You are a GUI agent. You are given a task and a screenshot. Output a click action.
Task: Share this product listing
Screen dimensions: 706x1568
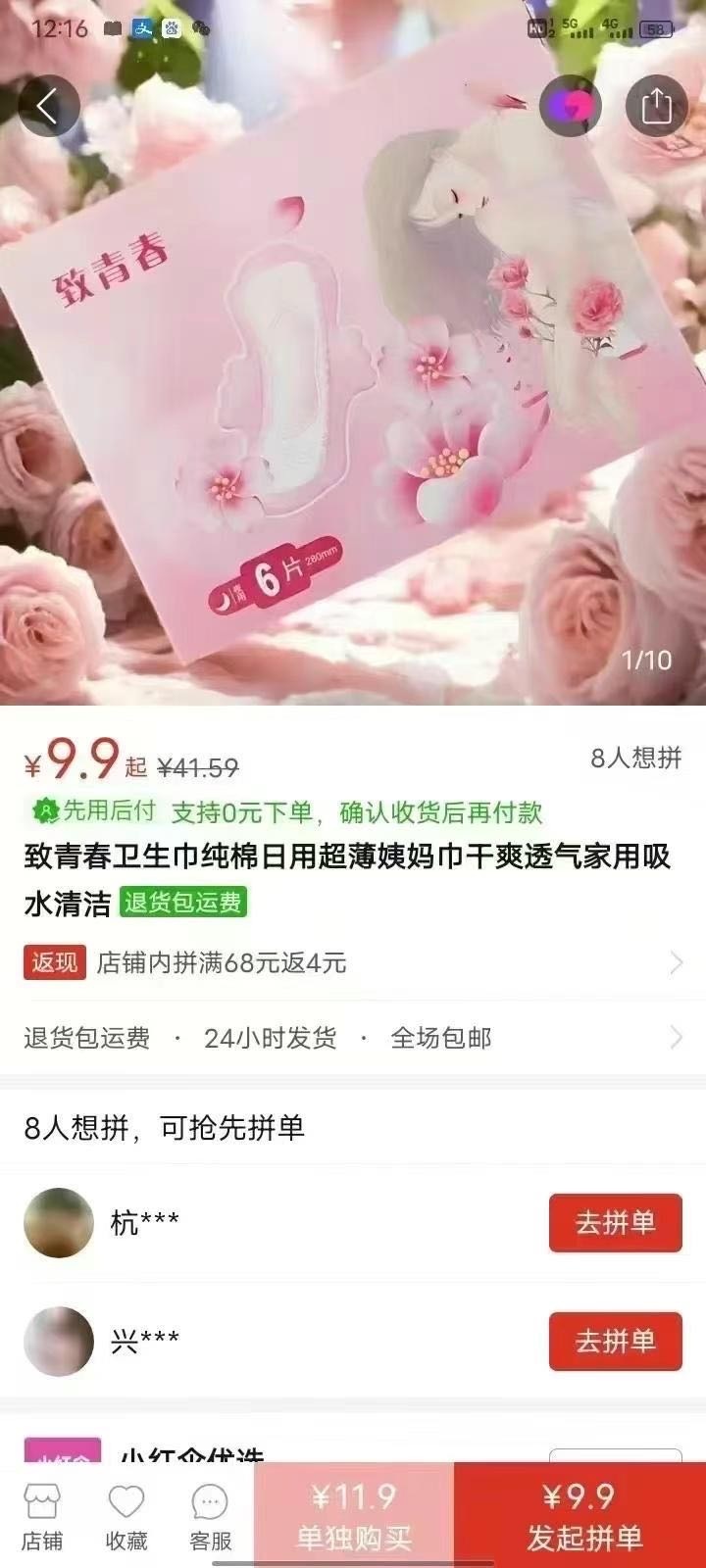[656, 106]
